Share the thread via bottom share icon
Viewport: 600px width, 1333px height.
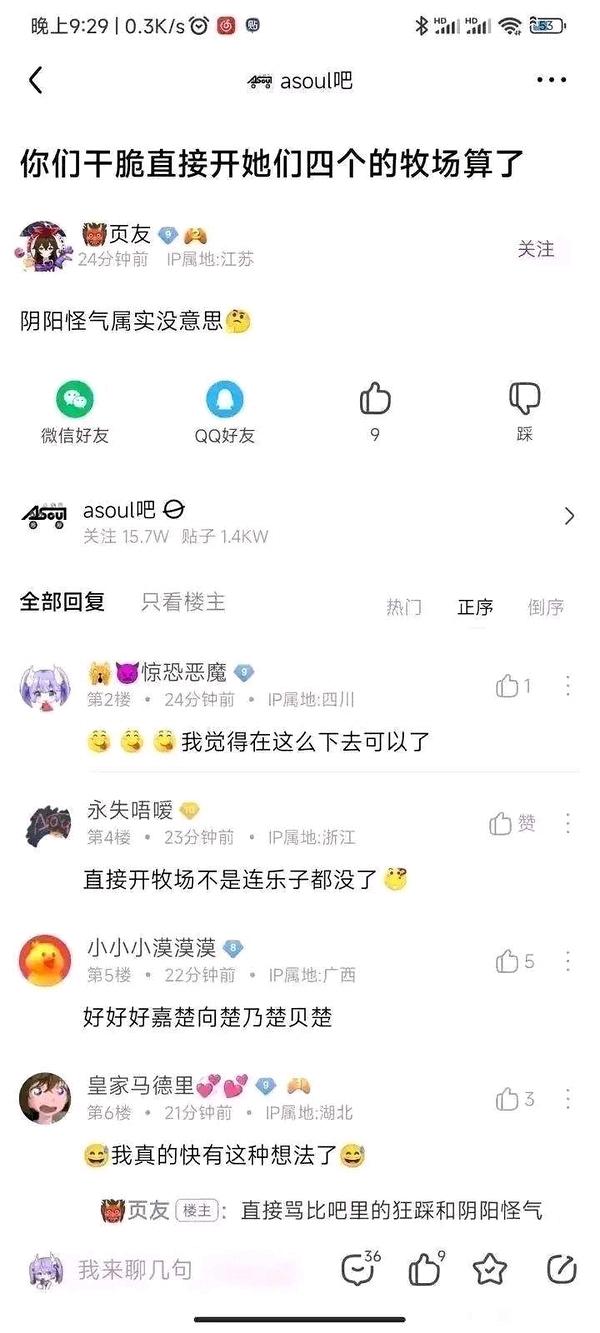click(x=561, y=1270)
